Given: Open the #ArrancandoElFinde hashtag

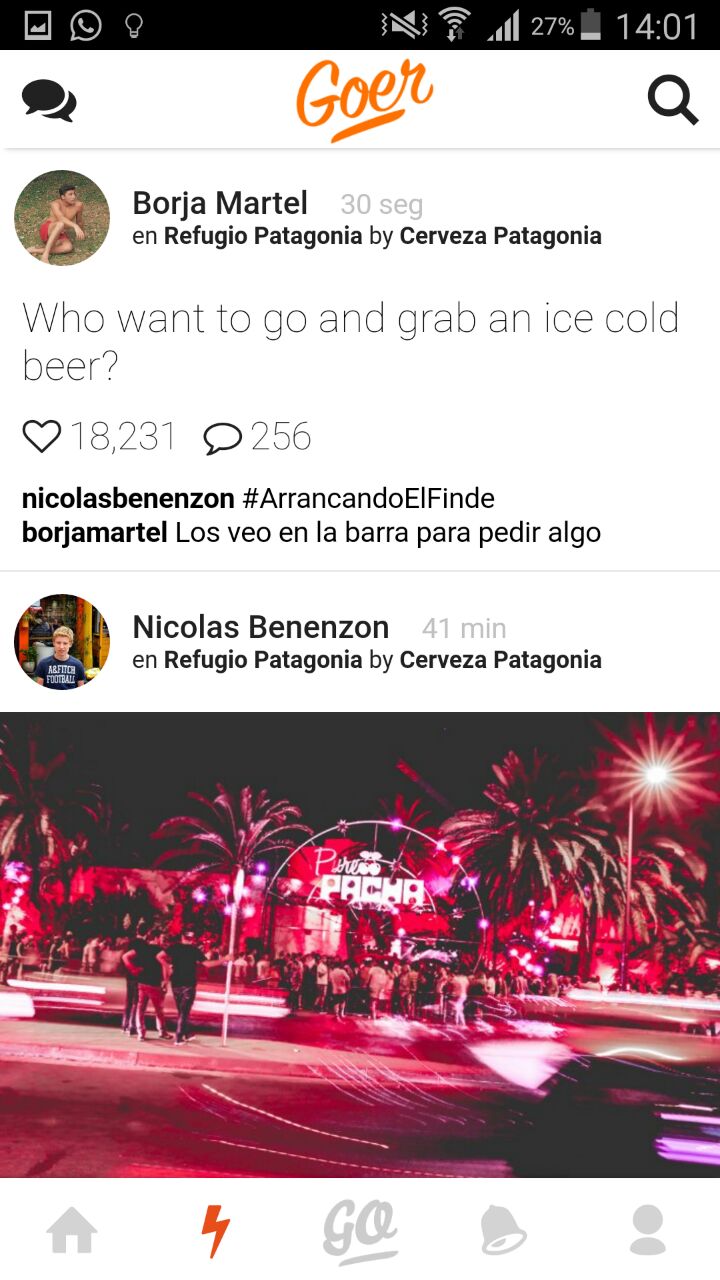Looking at the screenshot, I should tap(368, 498).
